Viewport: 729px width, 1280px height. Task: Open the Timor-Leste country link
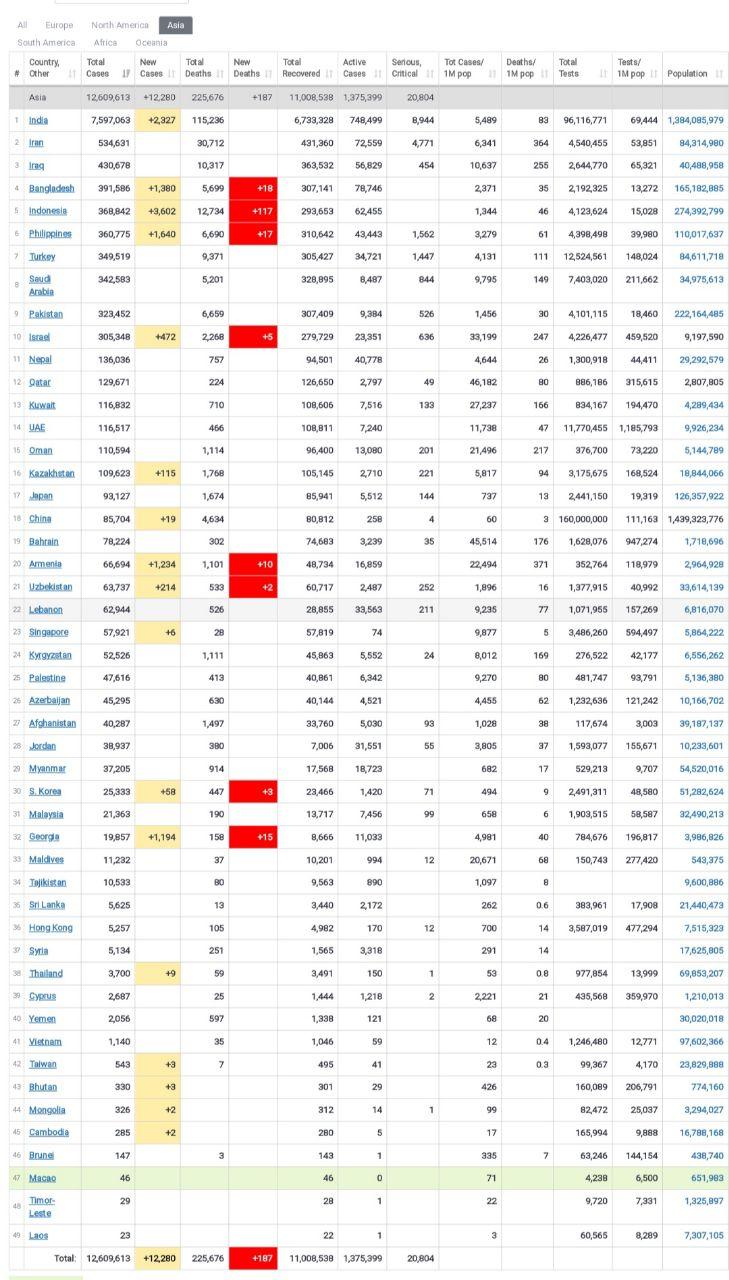pos(42,1206)
